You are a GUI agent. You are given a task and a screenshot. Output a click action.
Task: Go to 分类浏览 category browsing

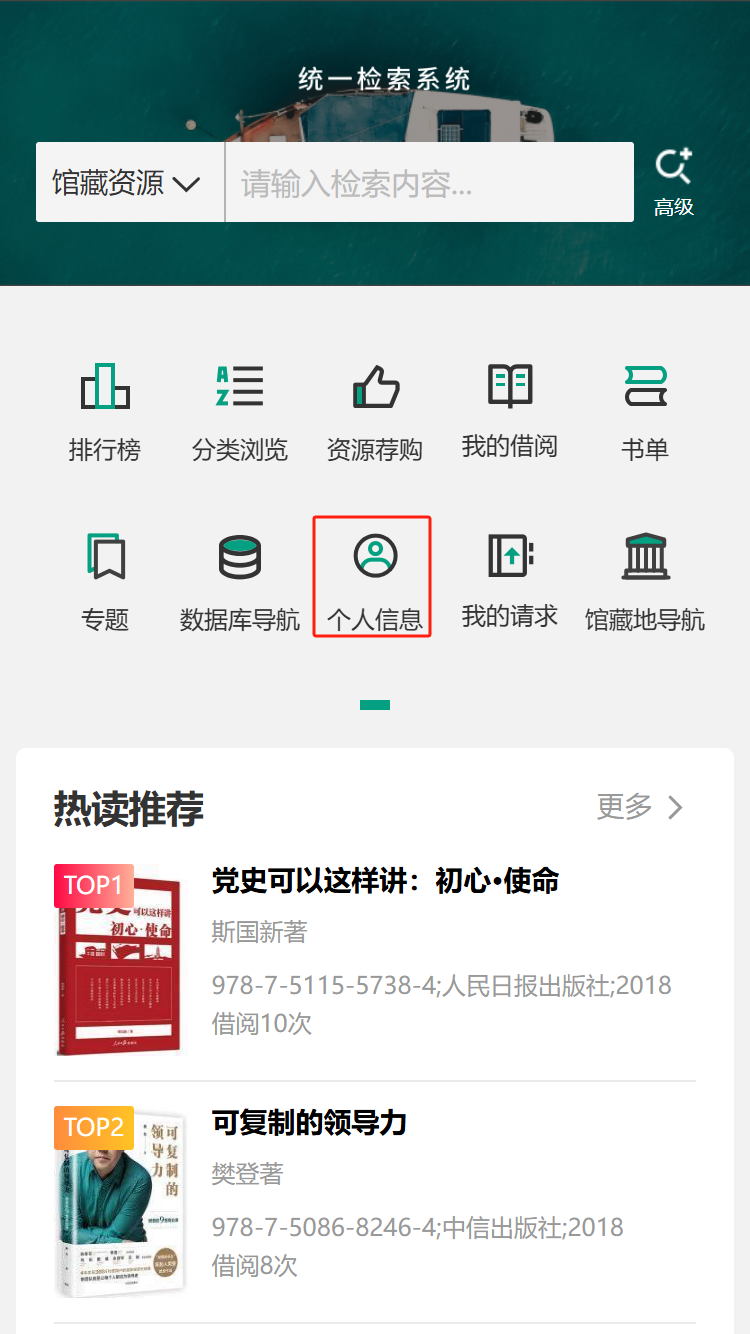tap(240, 412)
